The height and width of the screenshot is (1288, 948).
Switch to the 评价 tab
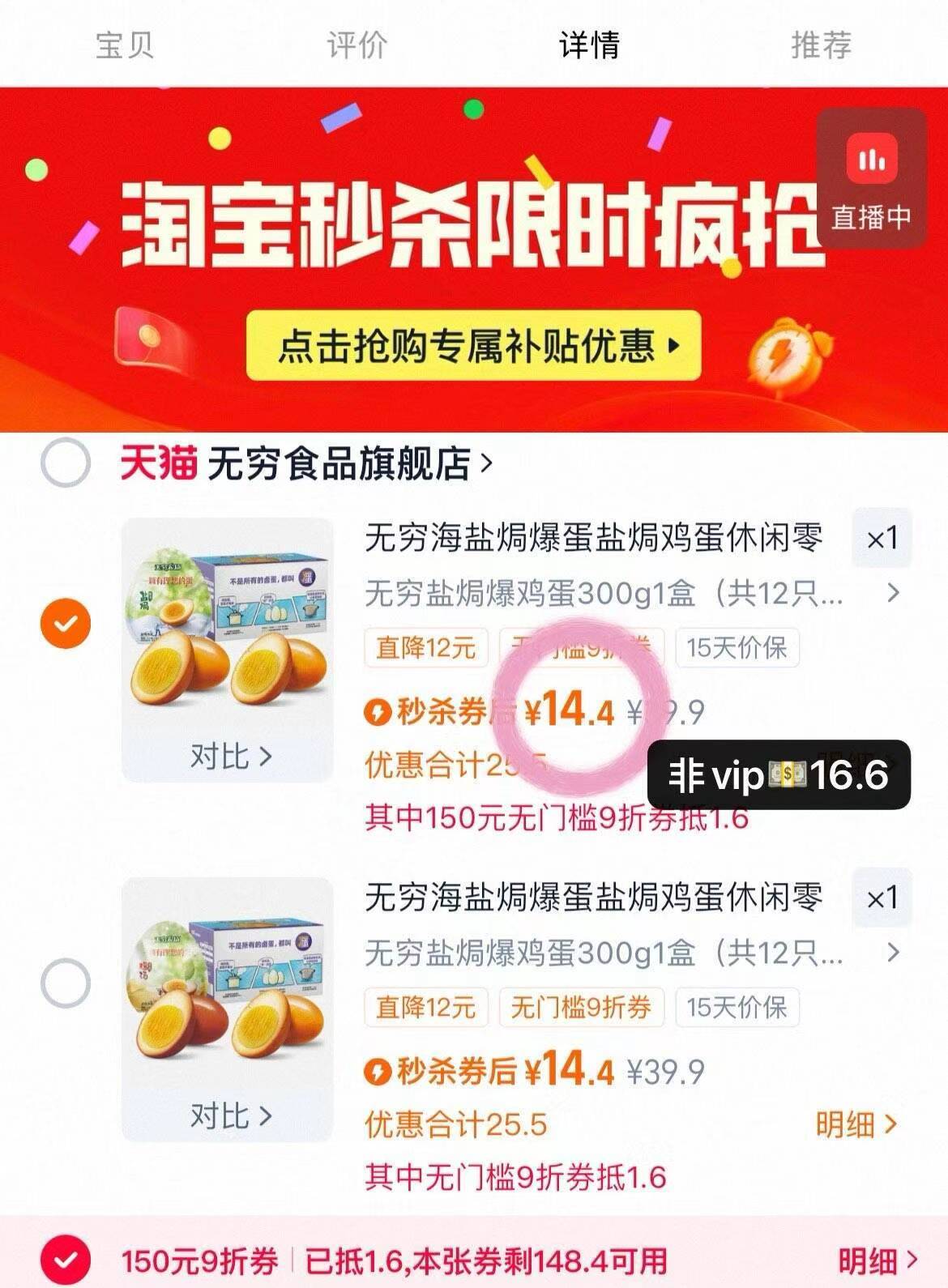(357, 46)
